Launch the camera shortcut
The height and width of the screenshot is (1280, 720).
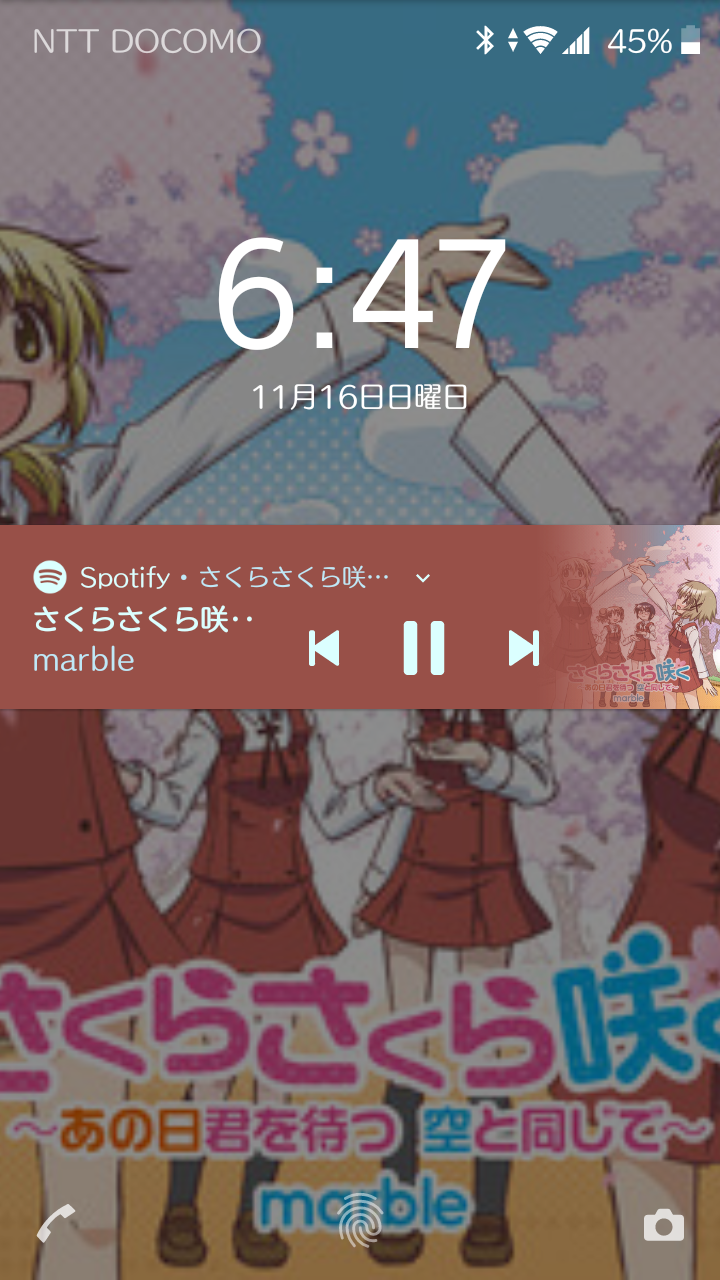pos(663,1225)
